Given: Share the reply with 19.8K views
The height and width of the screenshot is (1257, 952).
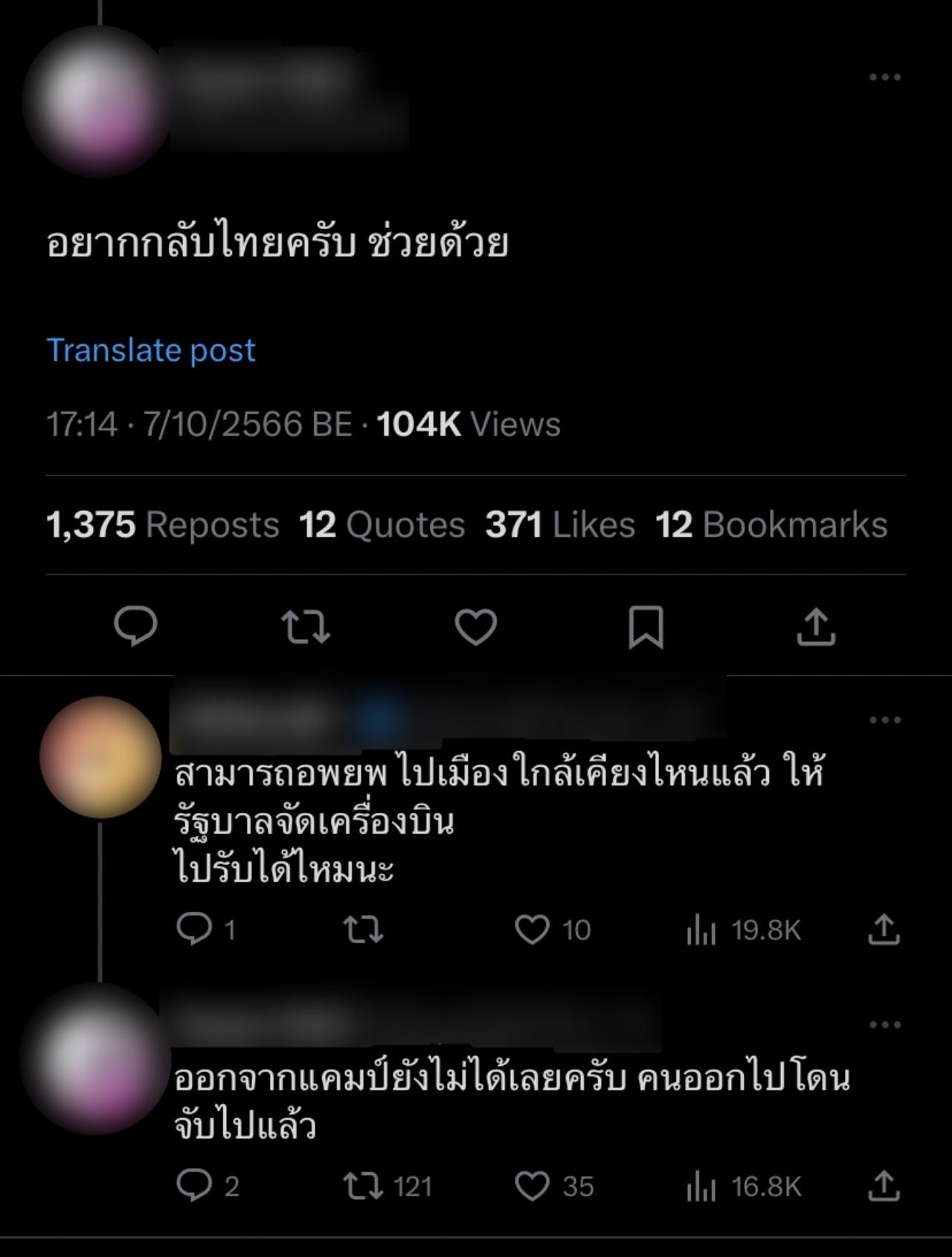Looking at the screenshot, I should click(x=884, y=930).
